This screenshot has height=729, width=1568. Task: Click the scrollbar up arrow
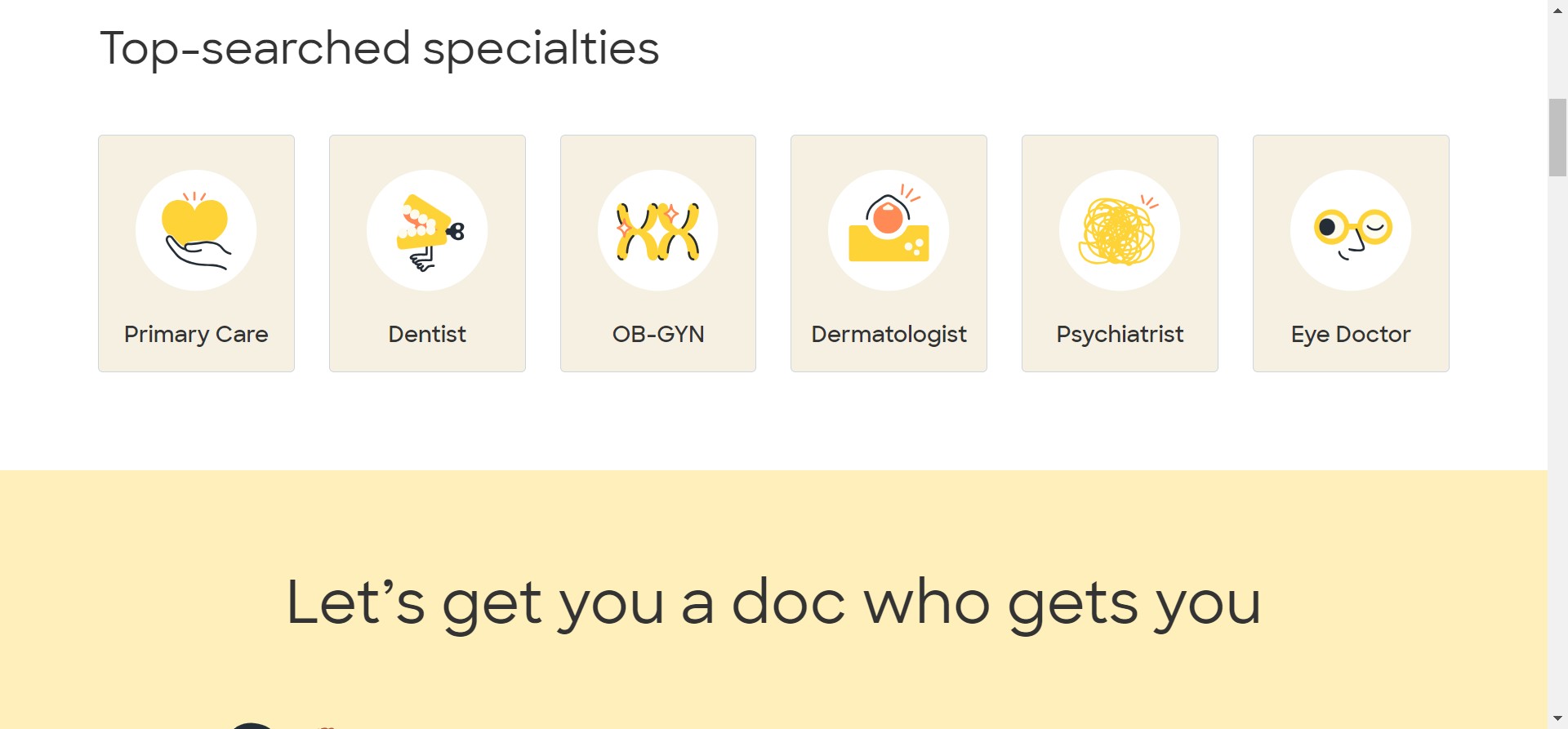pyautogui.click(x=1557, y=10)
